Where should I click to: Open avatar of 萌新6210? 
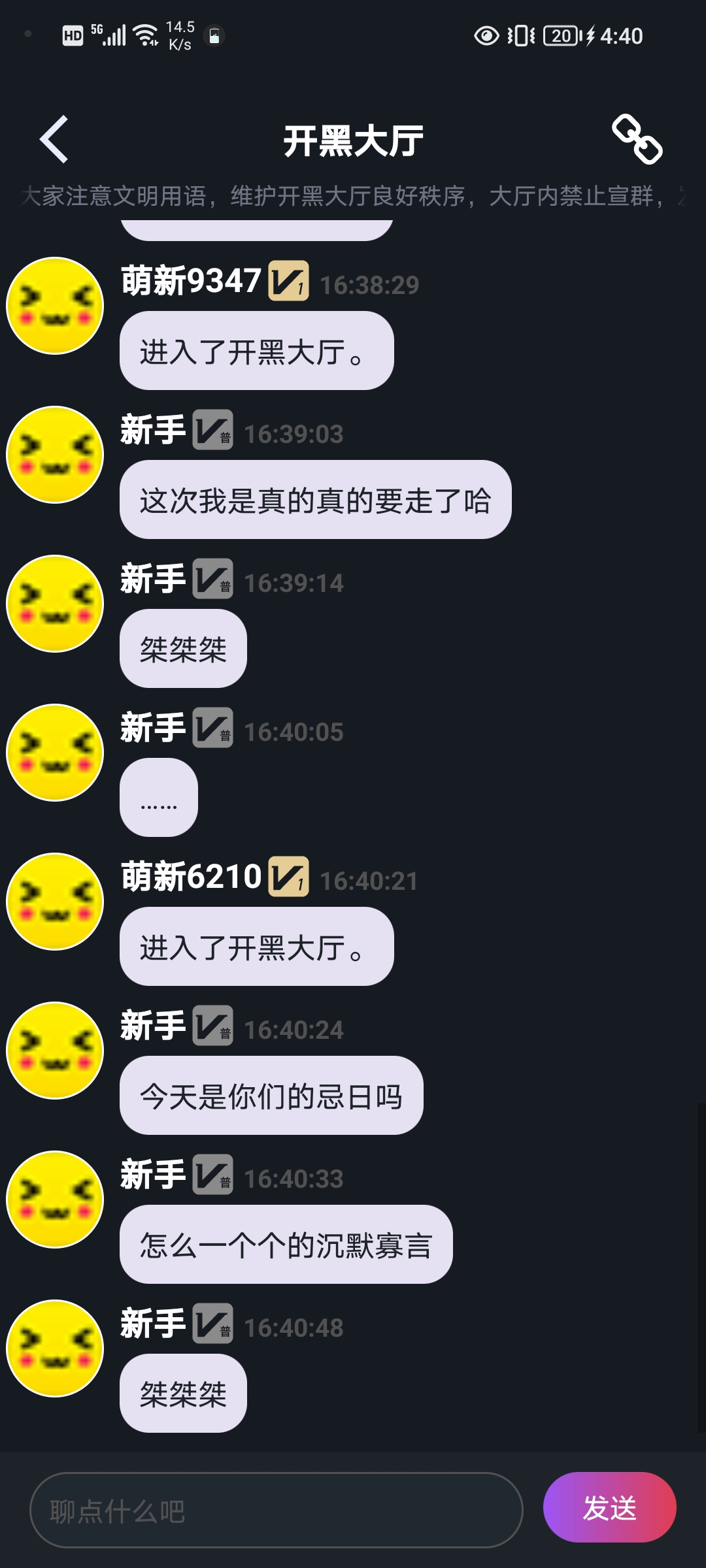(x=55, y=902)
